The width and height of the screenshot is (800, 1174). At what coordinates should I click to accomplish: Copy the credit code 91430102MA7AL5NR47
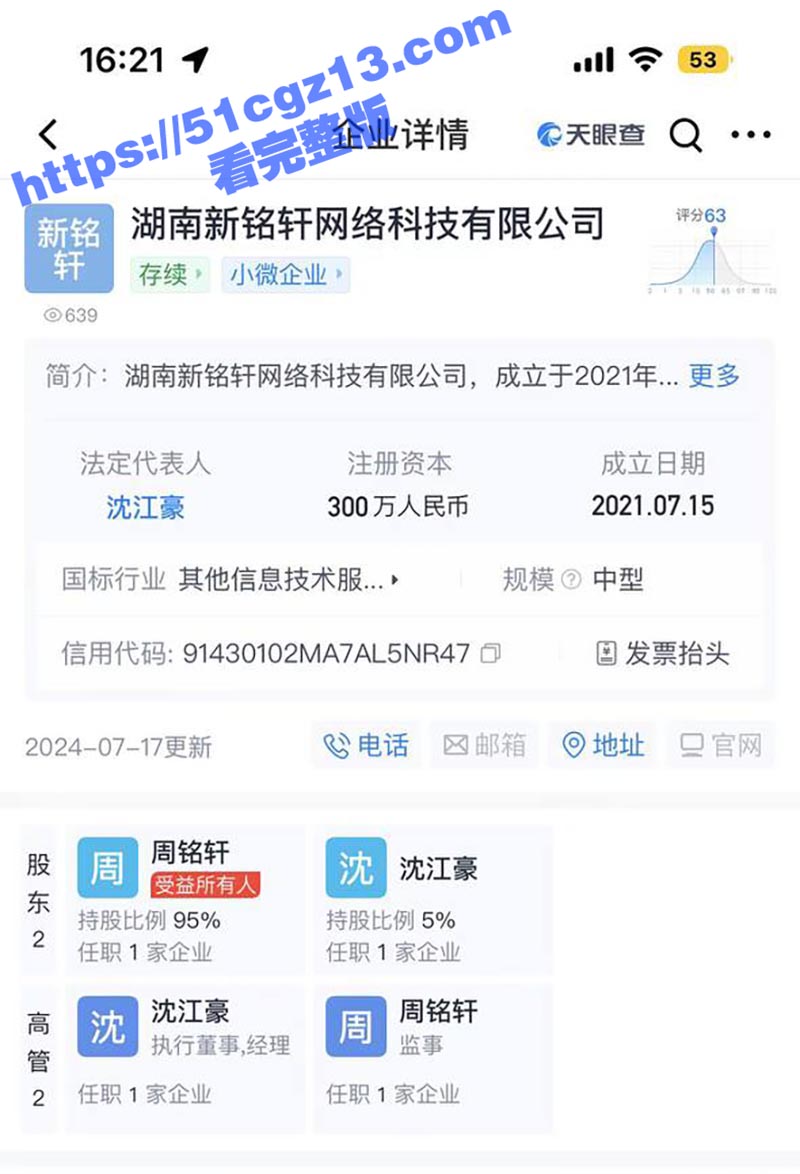click(491, 654)
